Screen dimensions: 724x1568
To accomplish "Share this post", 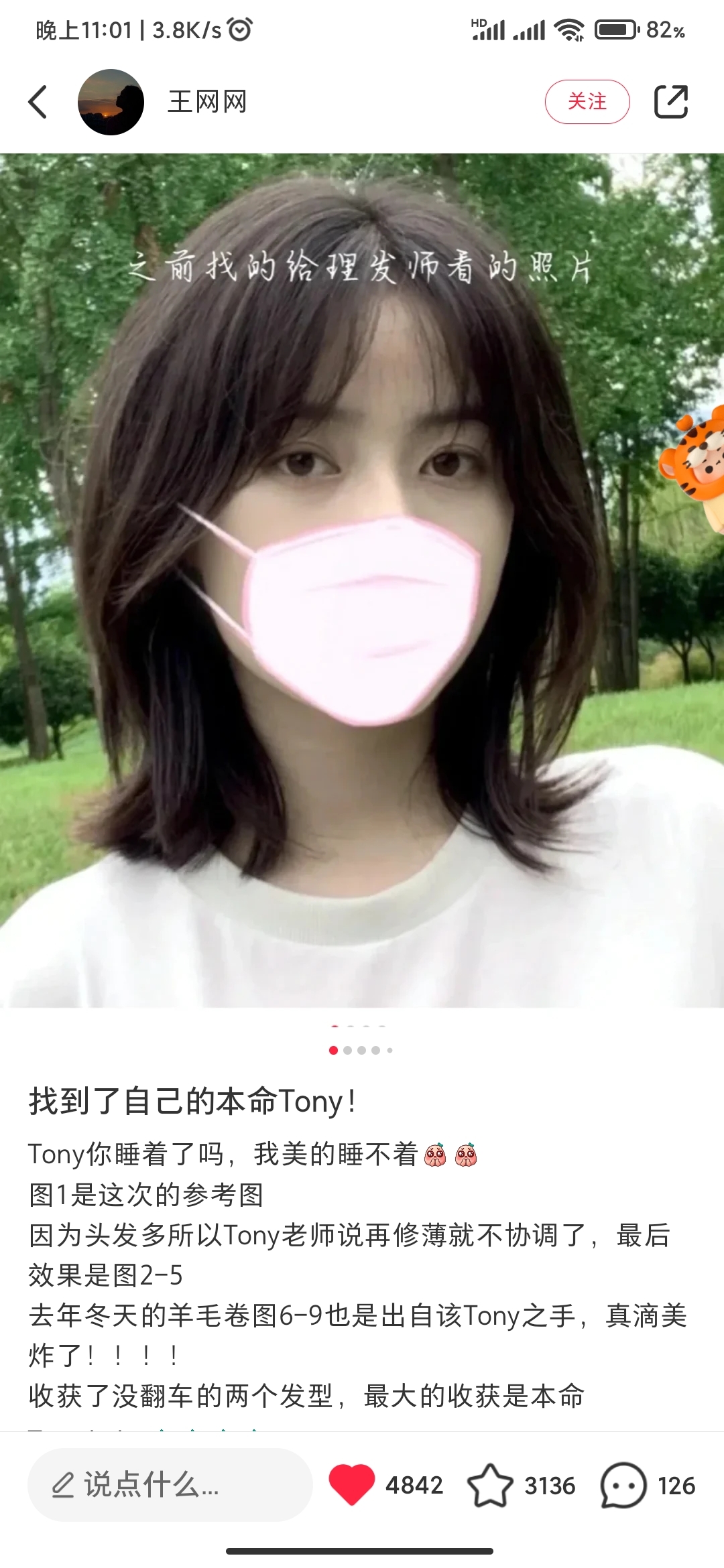I will pyautogui.click(x=671, y=102).
